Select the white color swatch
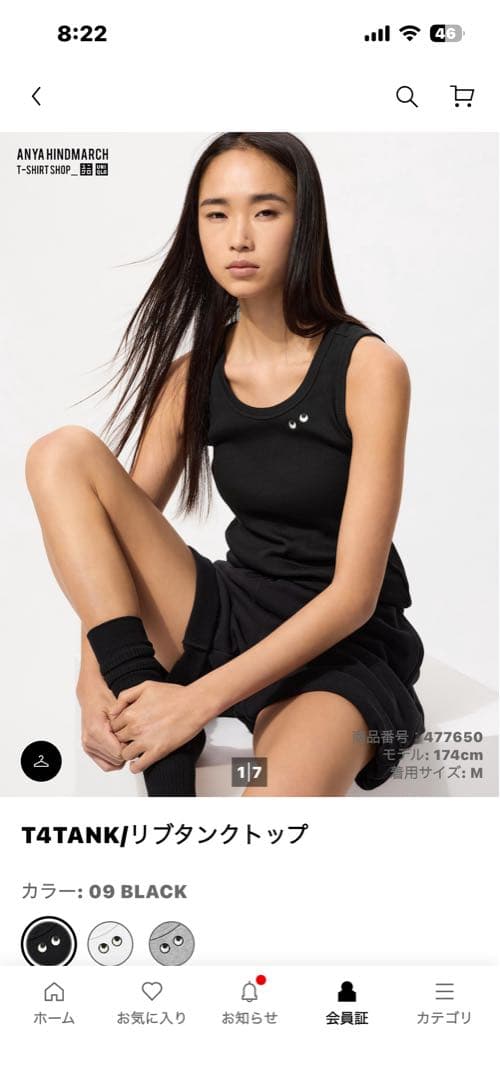This screenshot has width=500, height=1080. (x=110, y=943)
